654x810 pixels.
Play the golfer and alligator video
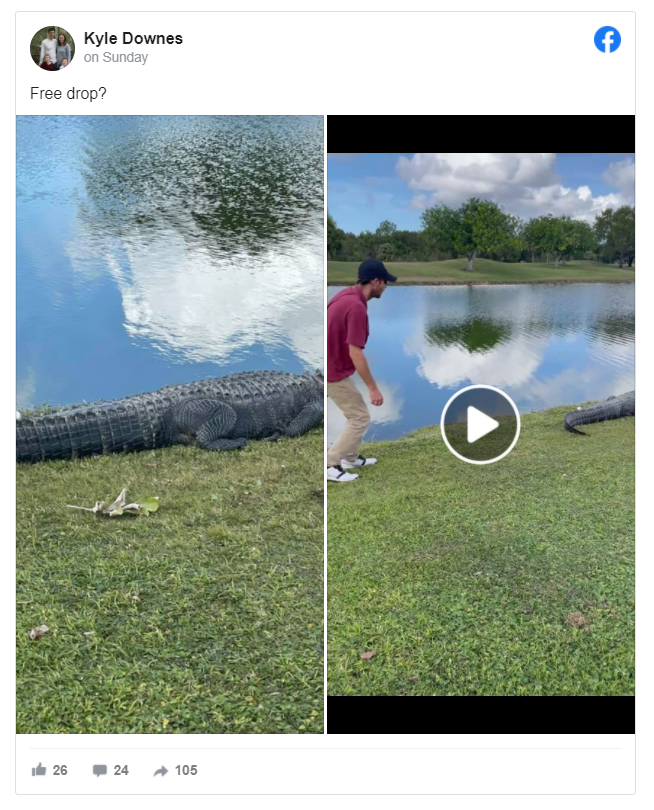coord(480,425)
